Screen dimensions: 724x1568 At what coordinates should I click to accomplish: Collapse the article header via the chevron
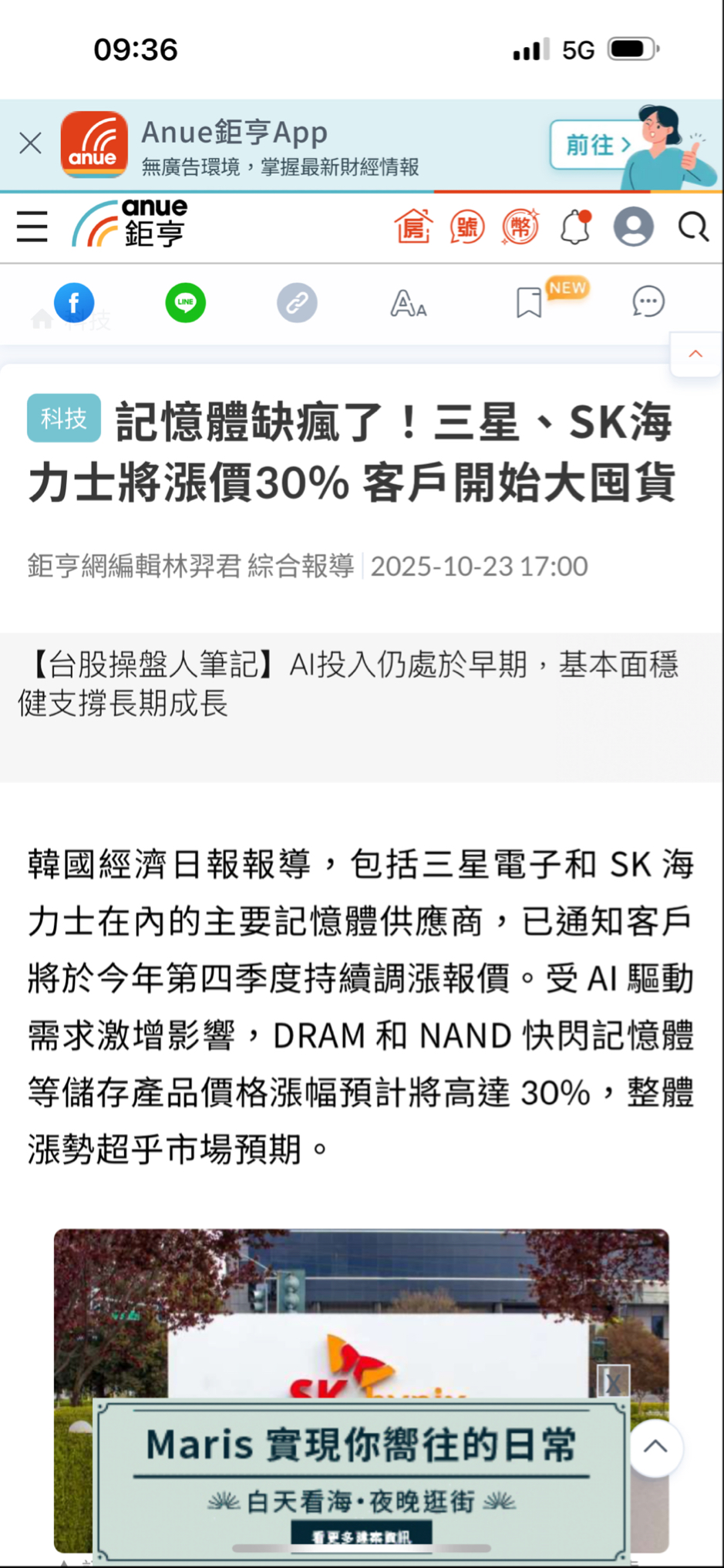695,354
